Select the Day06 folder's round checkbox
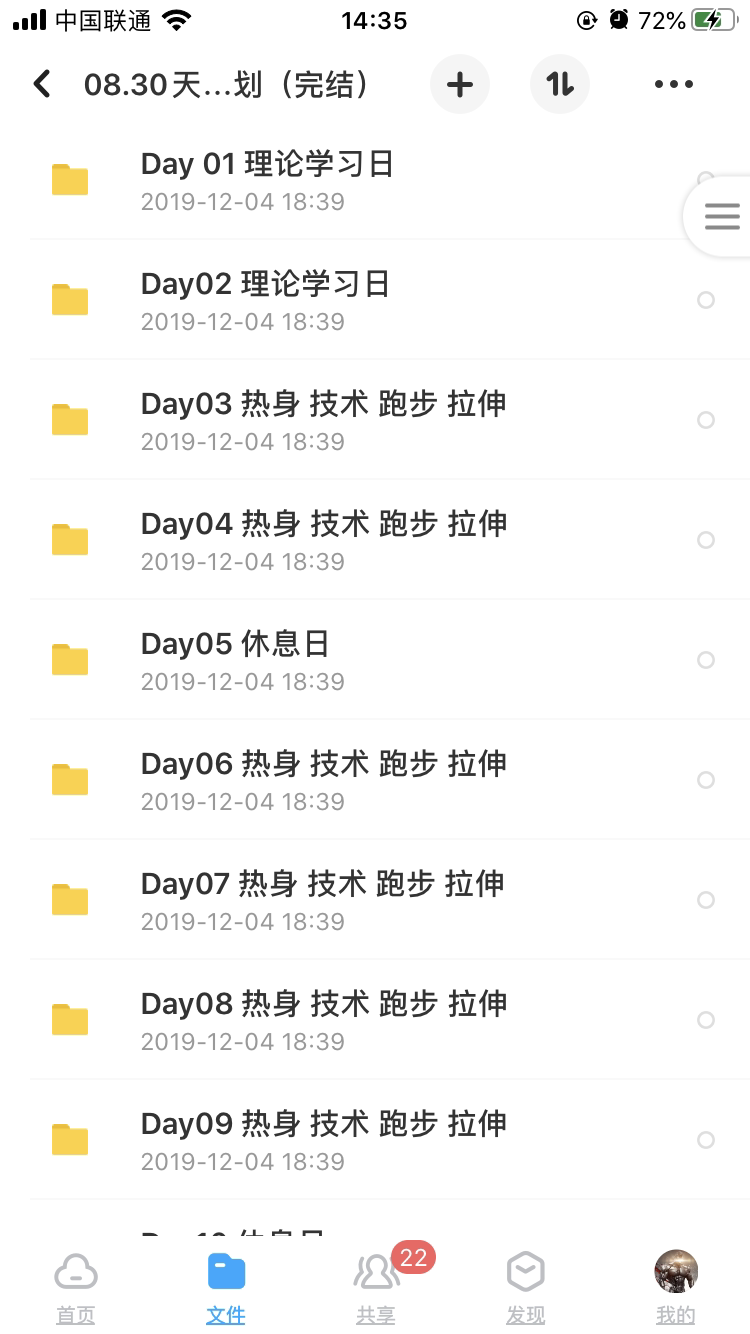The height and width of the screenshot is (1334, 750). (706, 780)
